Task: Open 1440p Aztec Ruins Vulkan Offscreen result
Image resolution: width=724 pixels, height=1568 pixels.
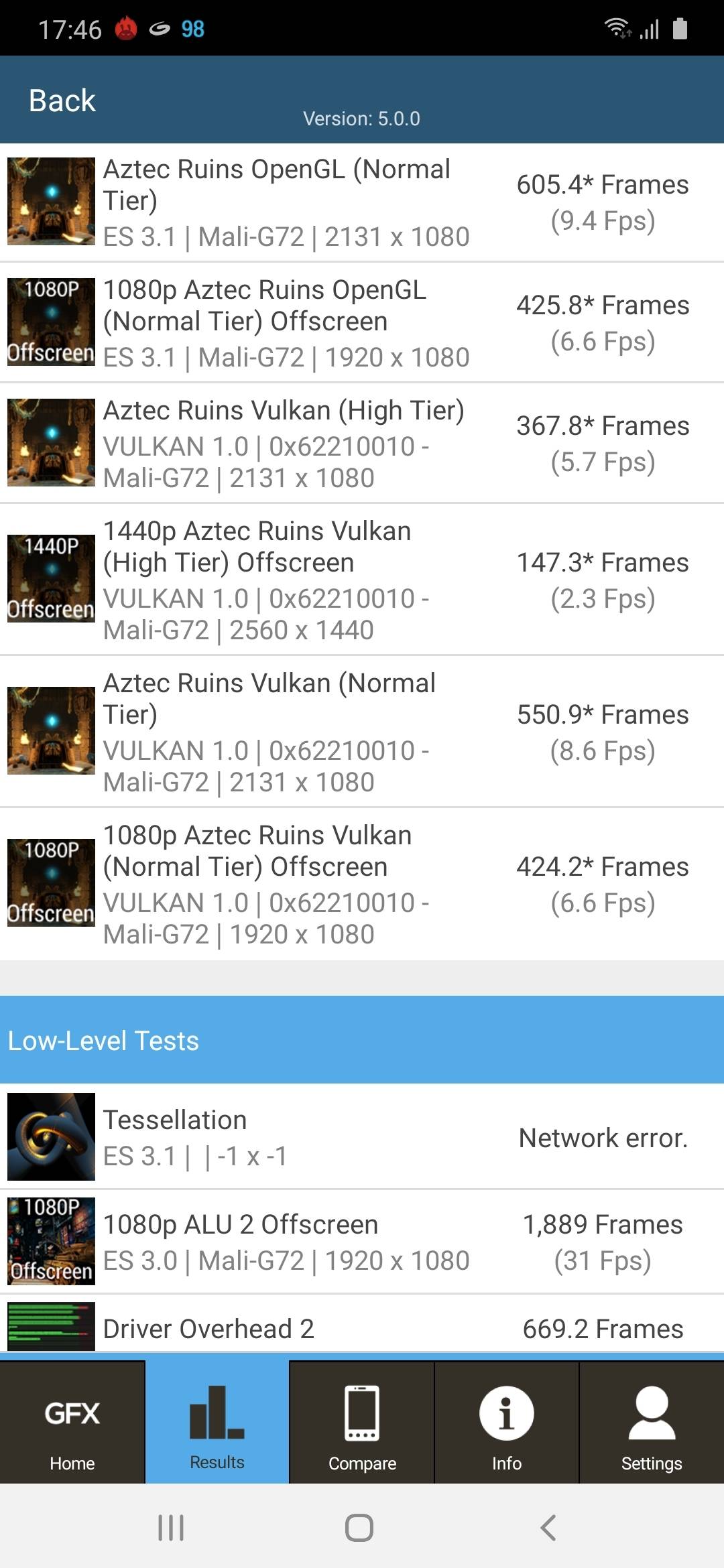Action: (x=362, y=580)
